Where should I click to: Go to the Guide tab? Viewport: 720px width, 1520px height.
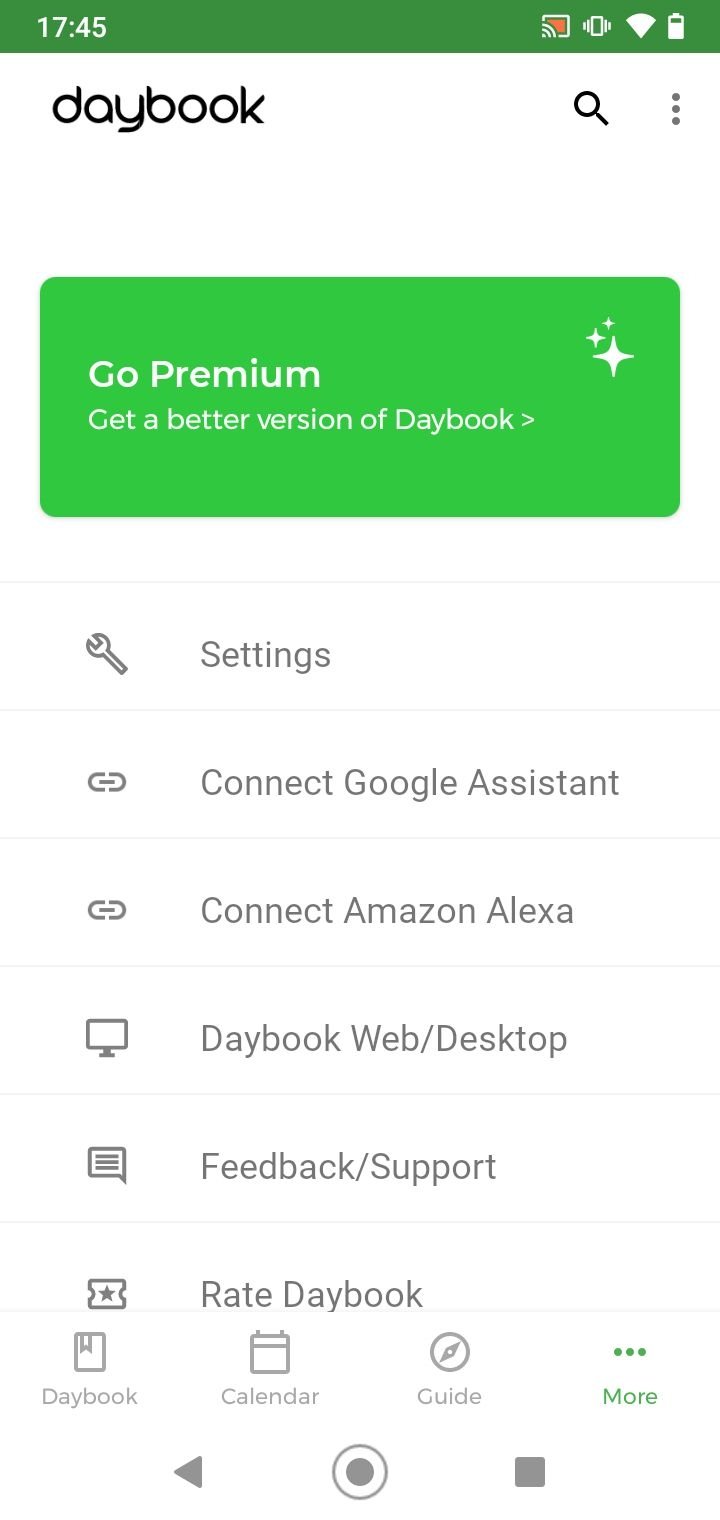coord(450,1369)
